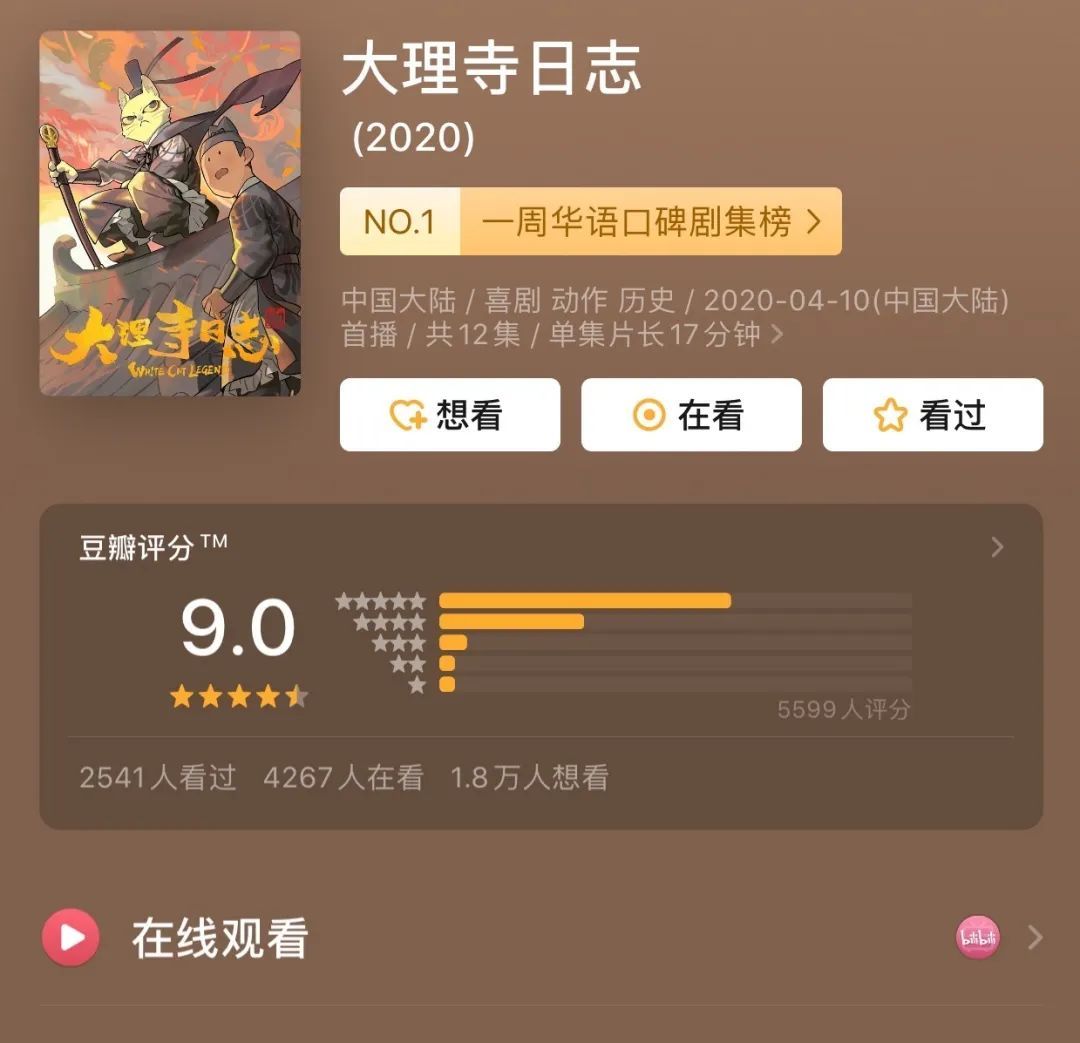
Task: Open the 大理寺日志 poster image
Action: [x=170, y=213]
